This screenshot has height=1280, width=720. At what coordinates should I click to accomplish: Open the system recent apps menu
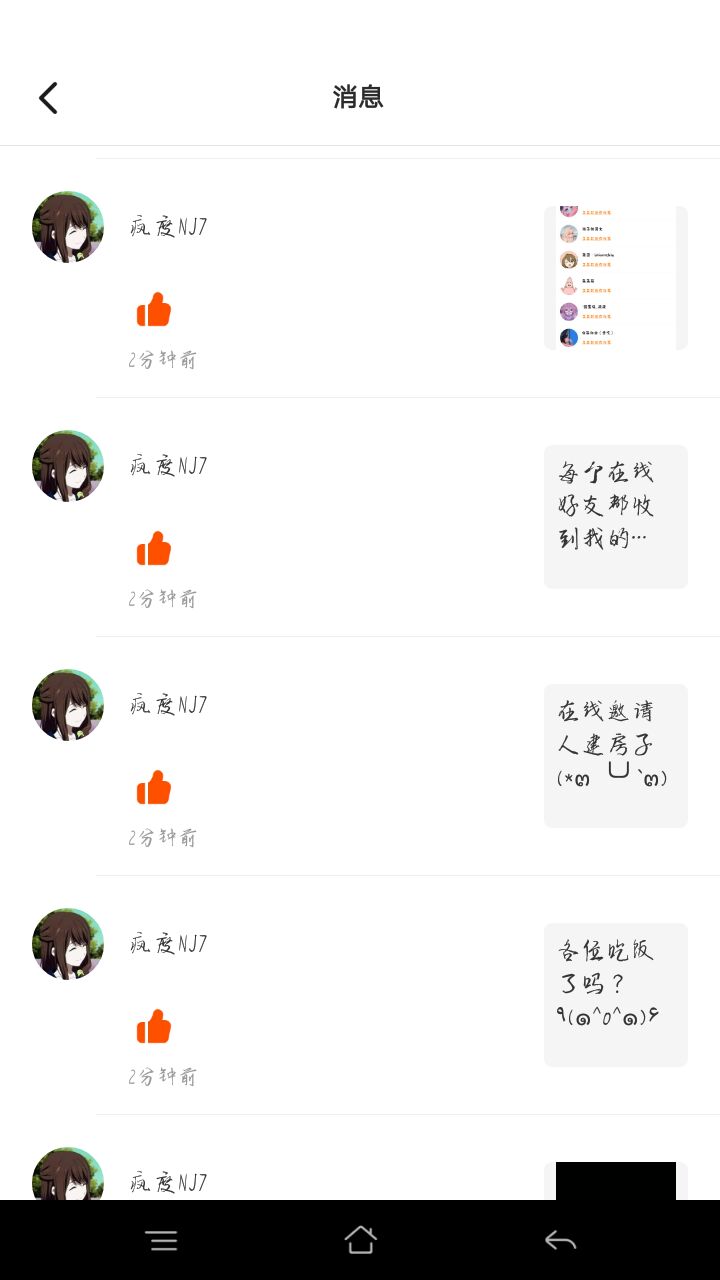[161, 1241]
